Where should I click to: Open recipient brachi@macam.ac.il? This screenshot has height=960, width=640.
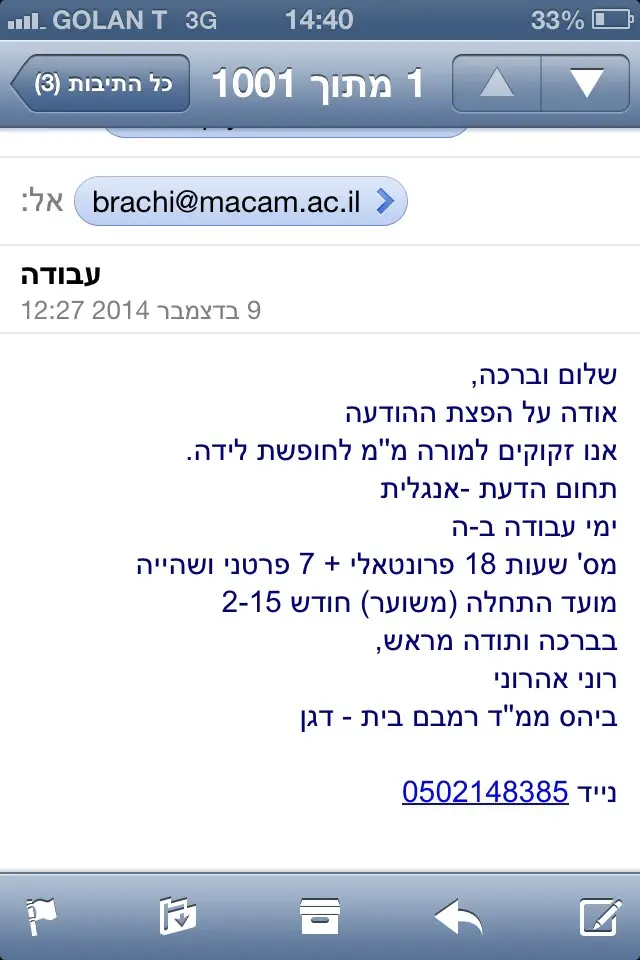click(240, 201)
